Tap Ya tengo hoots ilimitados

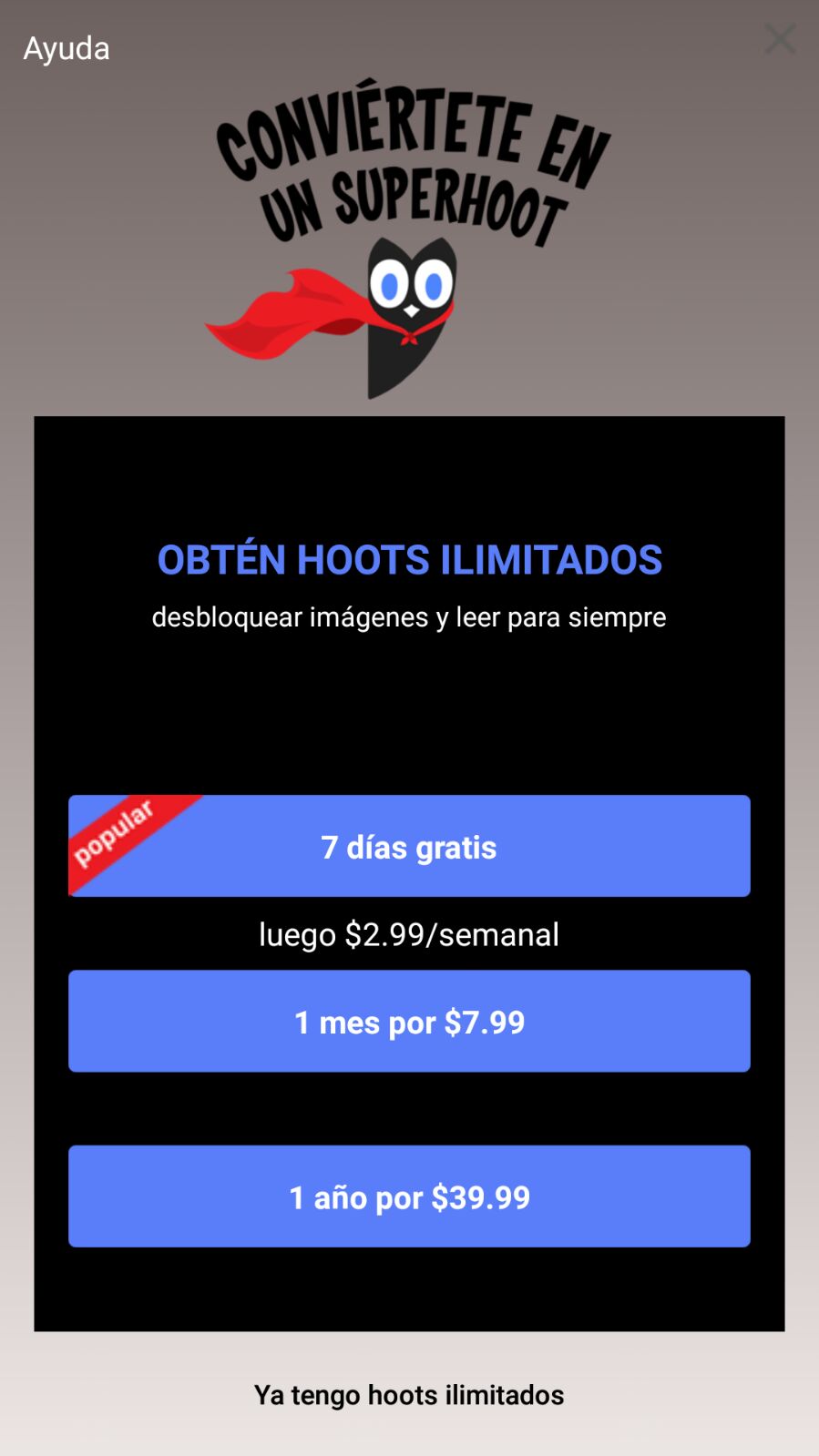409,1395
